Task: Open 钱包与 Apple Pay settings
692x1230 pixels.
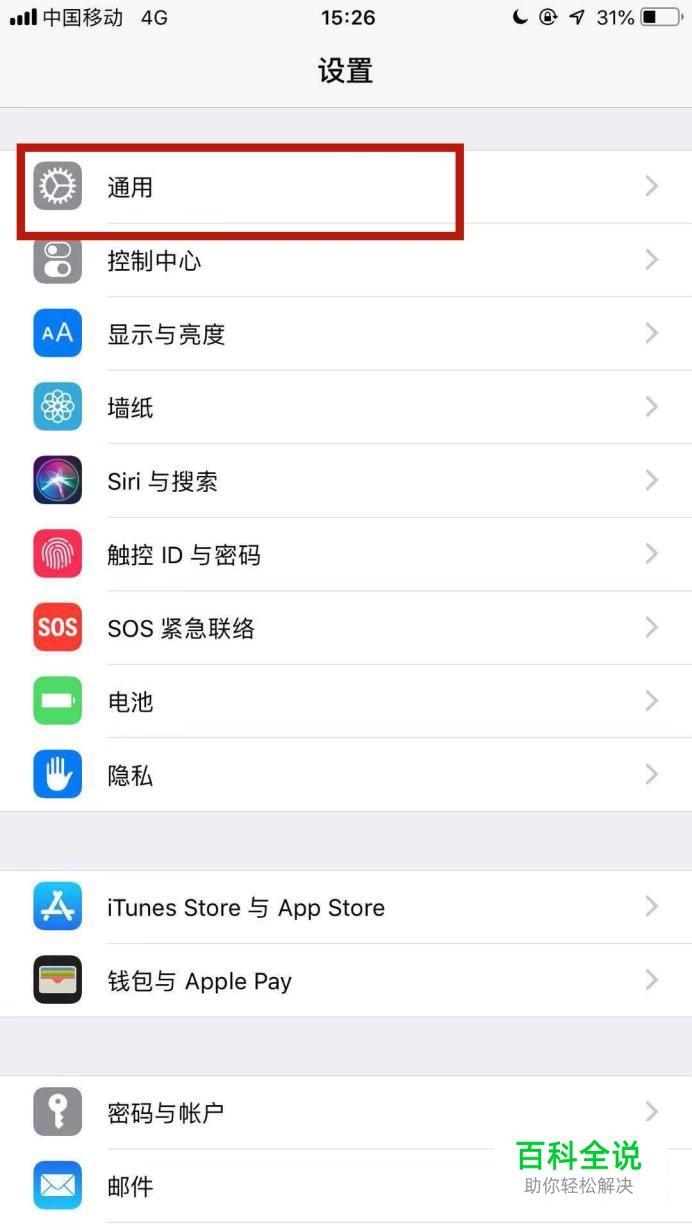Action: (346, 981)
